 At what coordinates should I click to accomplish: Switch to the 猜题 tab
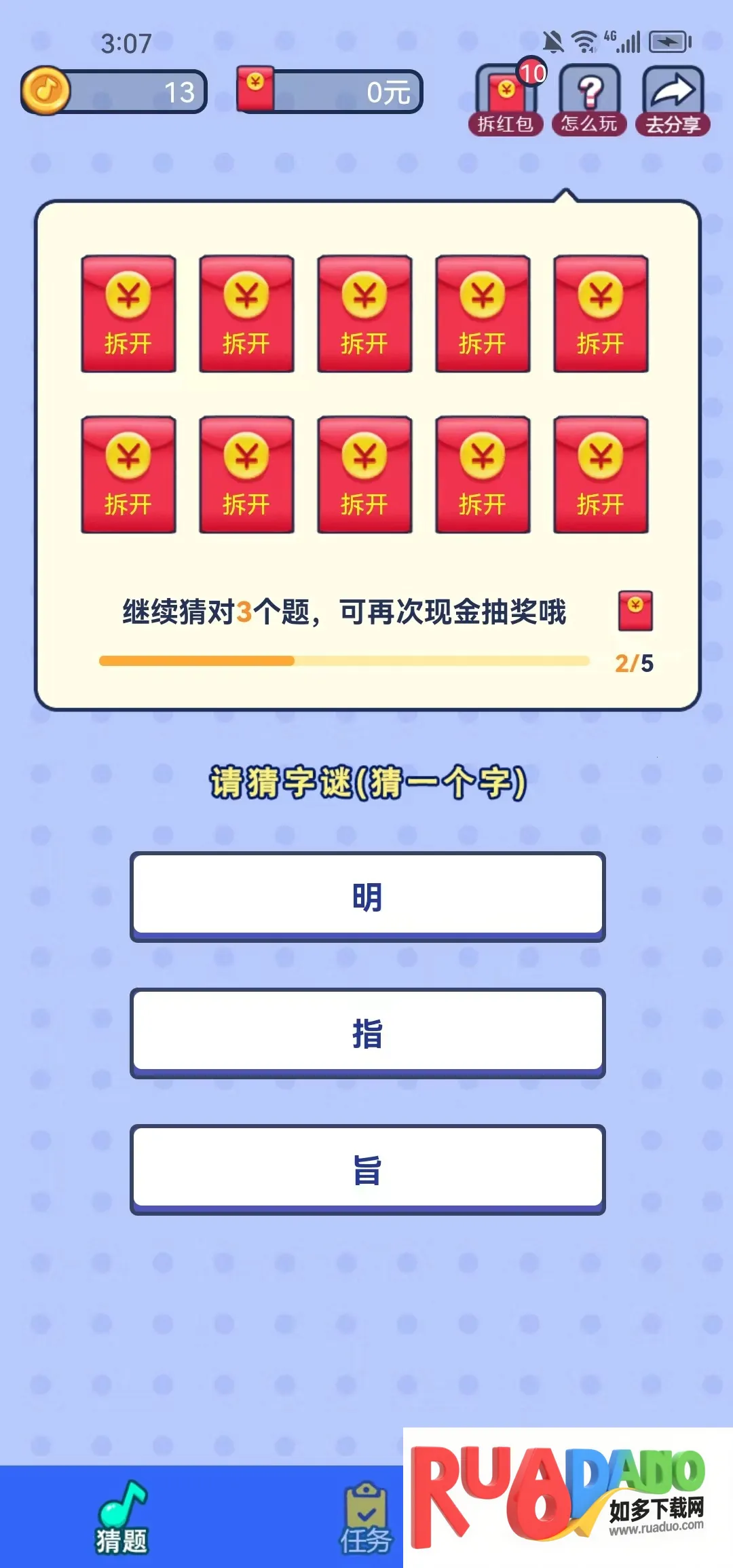click(x=121, y=1518)
